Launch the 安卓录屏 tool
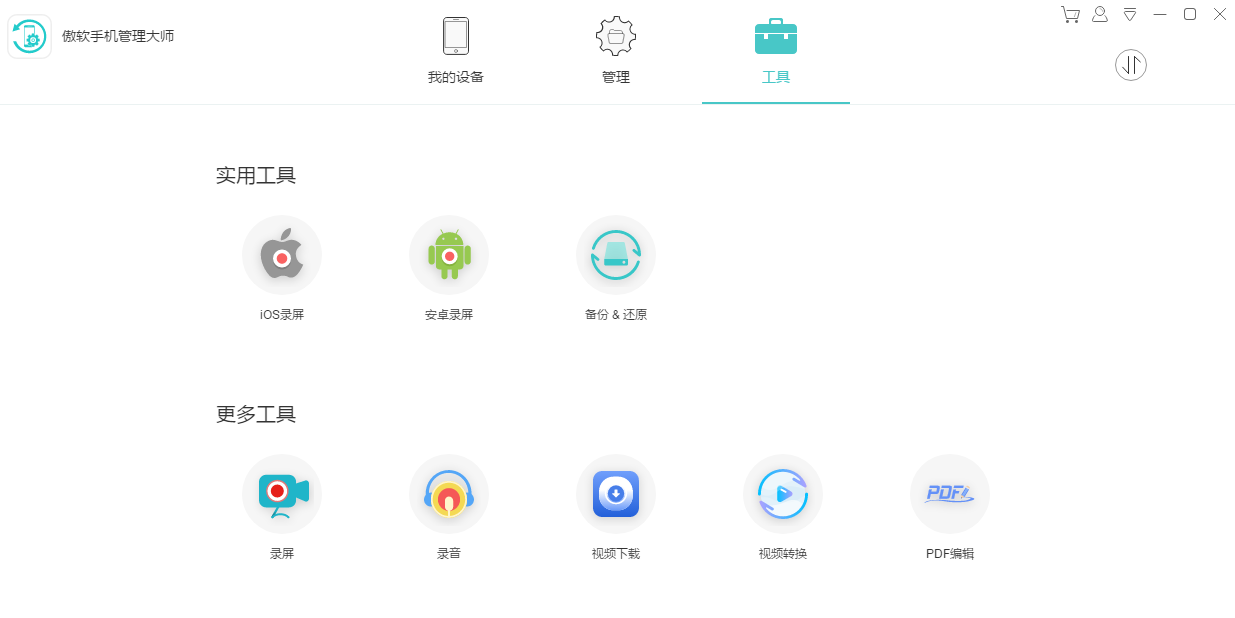 [x=449, y=256]
